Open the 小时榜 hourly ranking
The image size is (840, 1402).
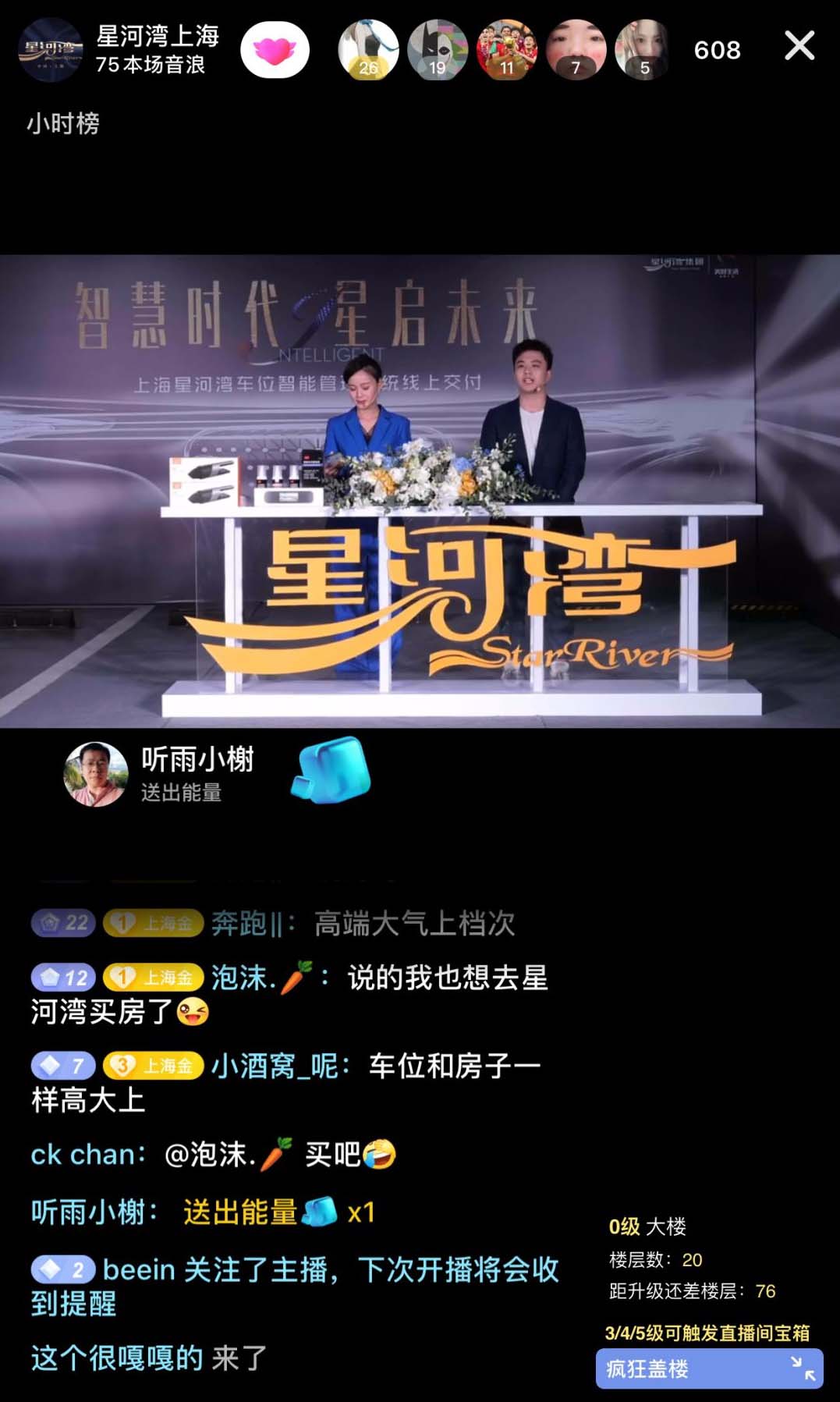(x=63, y=123)
